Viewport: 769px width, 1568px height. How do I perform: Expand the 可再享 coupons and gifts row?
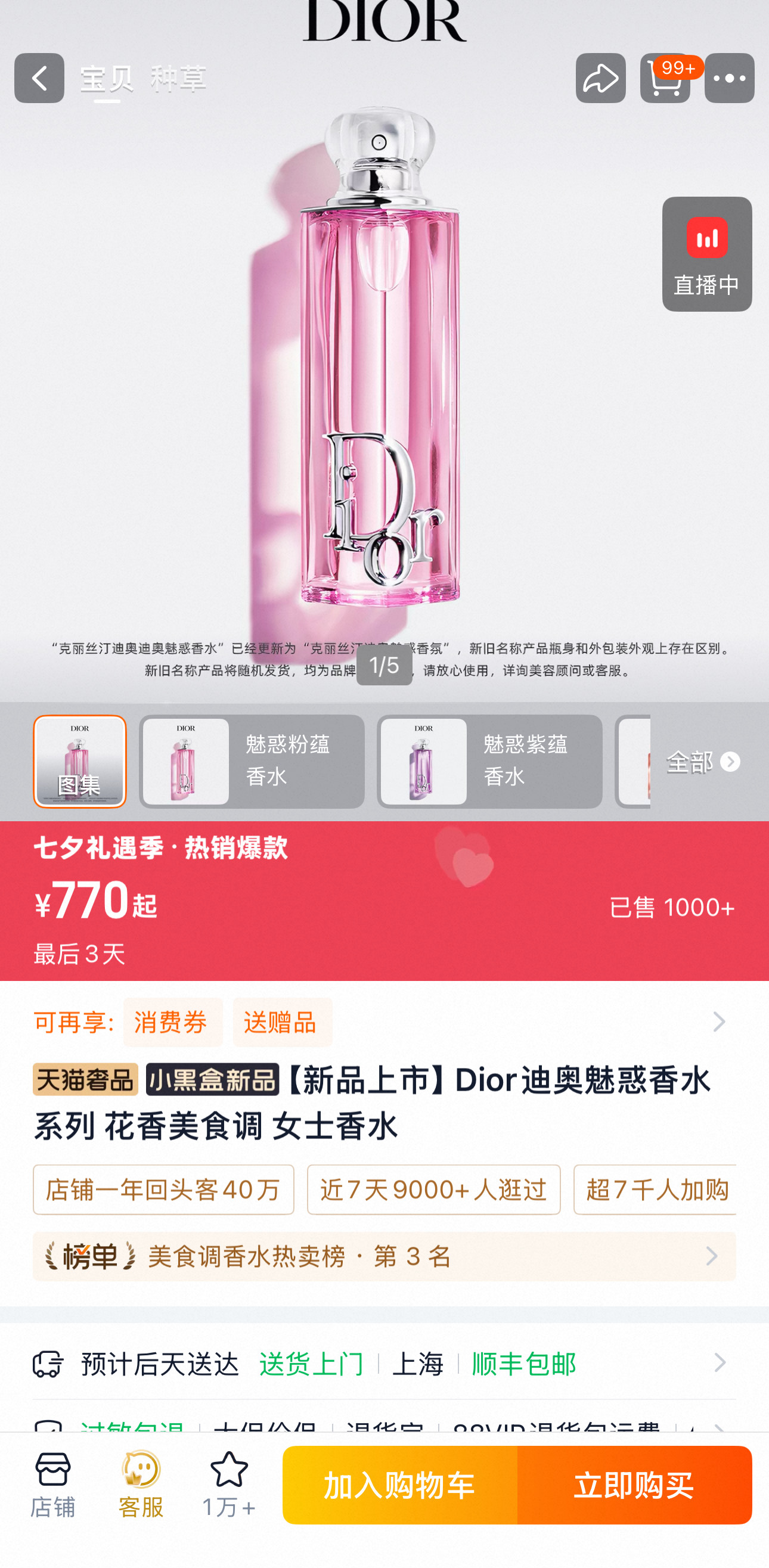[x=384, y=1022]
